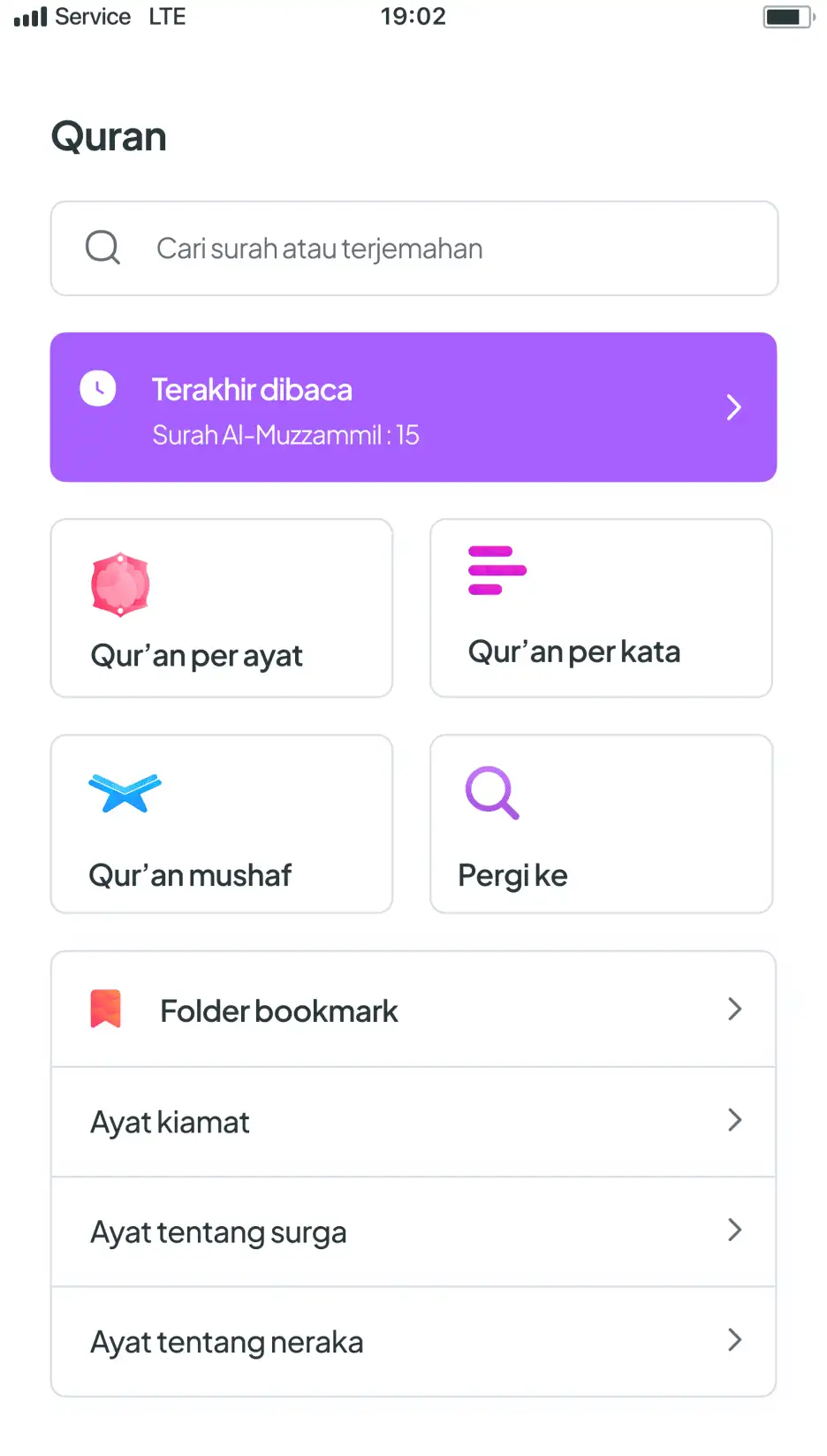The image size is (827, 1456).
Task: Click the red bookmark icon next to Folder bookmark
Action: point(105,1008)
